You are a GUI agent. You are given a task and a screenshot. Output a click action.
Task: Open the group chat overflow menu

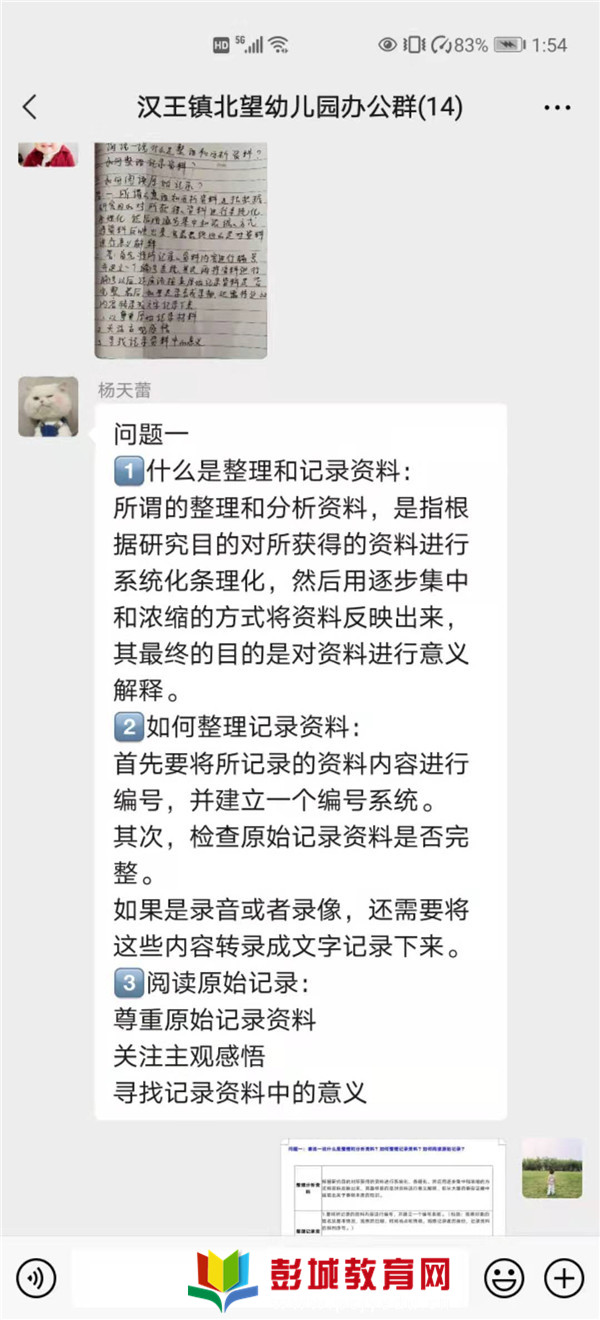point(557,107)
